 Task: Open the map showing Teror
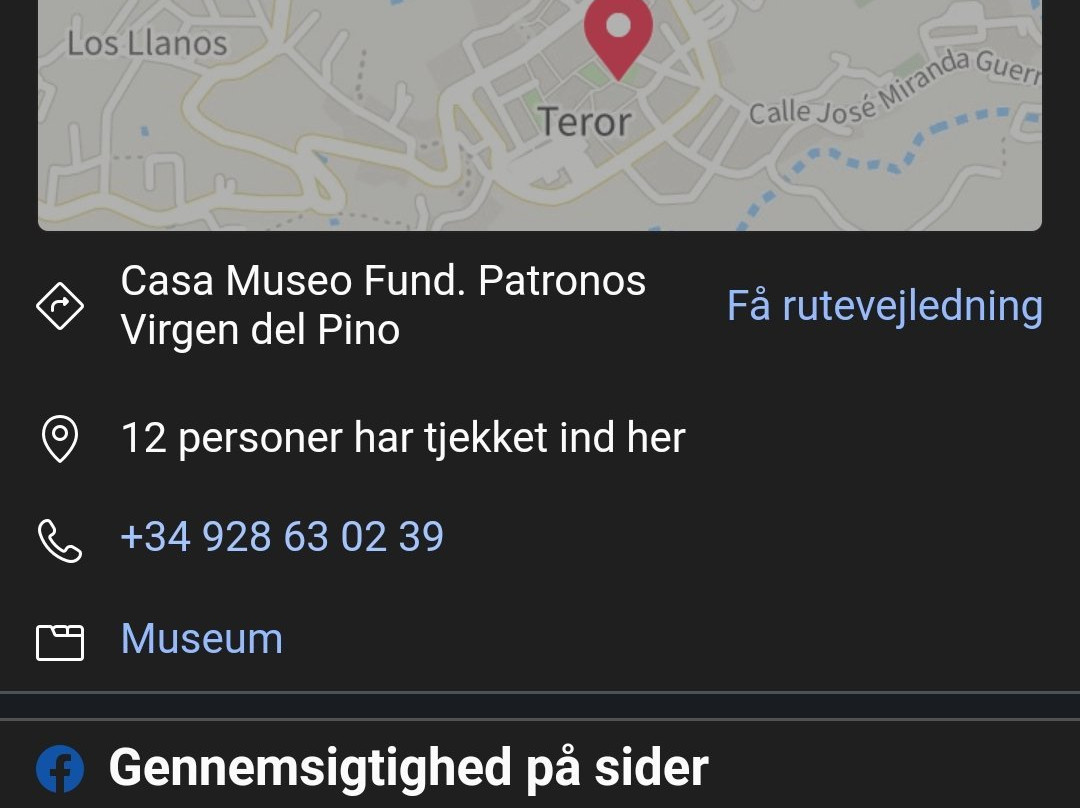pos(540,115)
